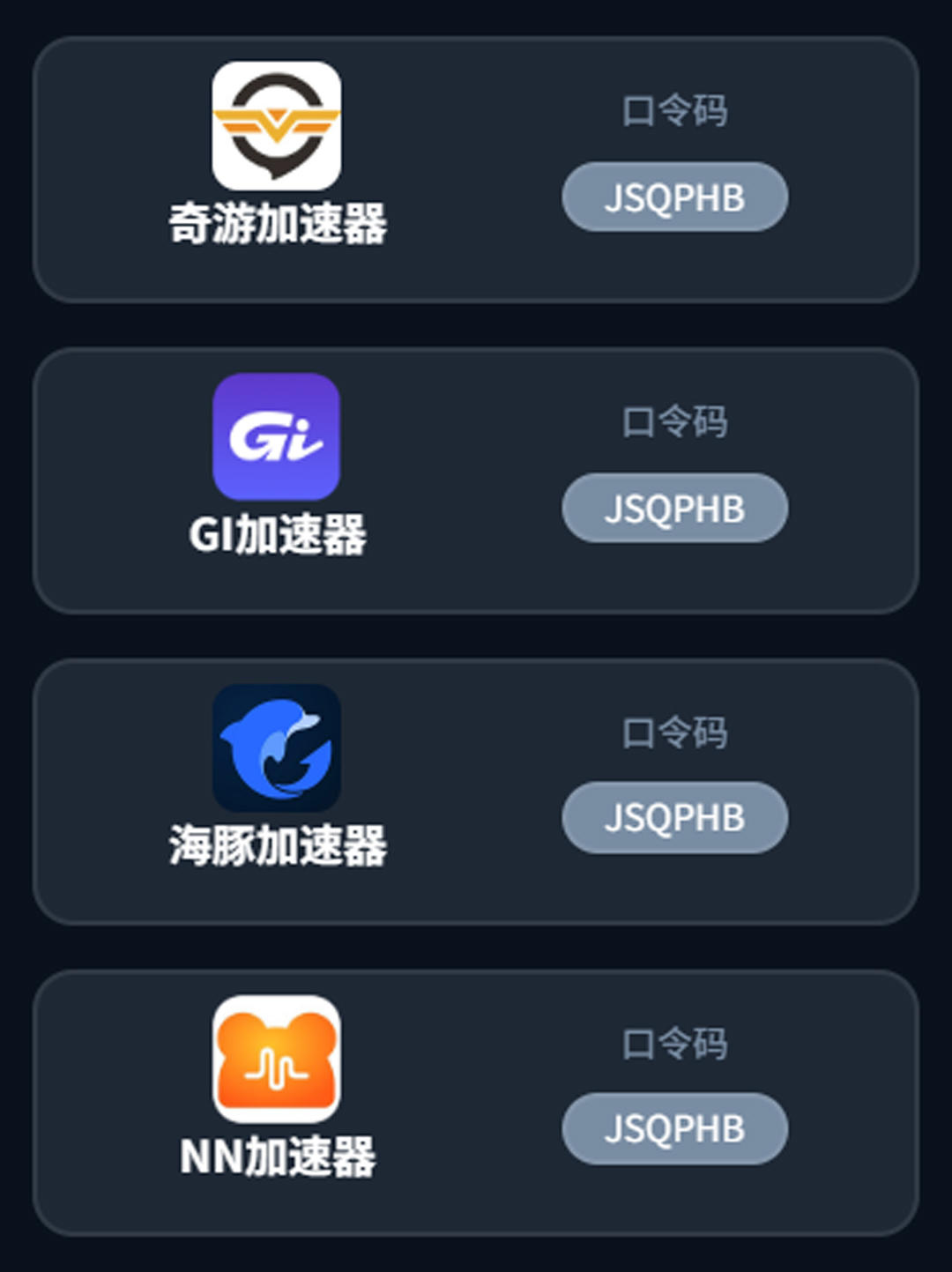The height and width of the screenshot is (1272, 952).
Task: Click the JSQPHB pill for GI加速器
Action: click(x=673, y=509)
